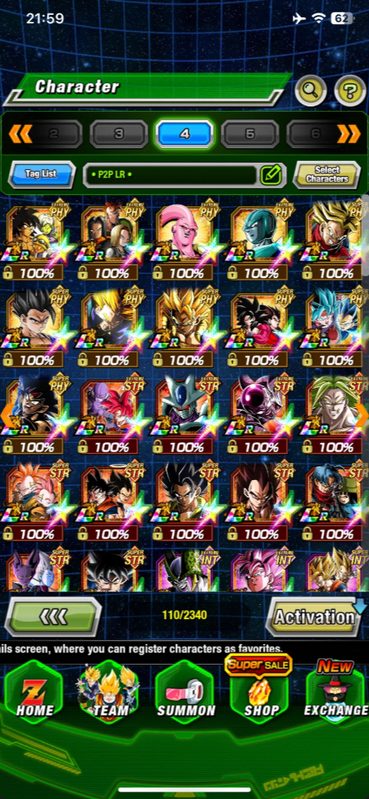Open the magnifier search icon

point(310,91)
